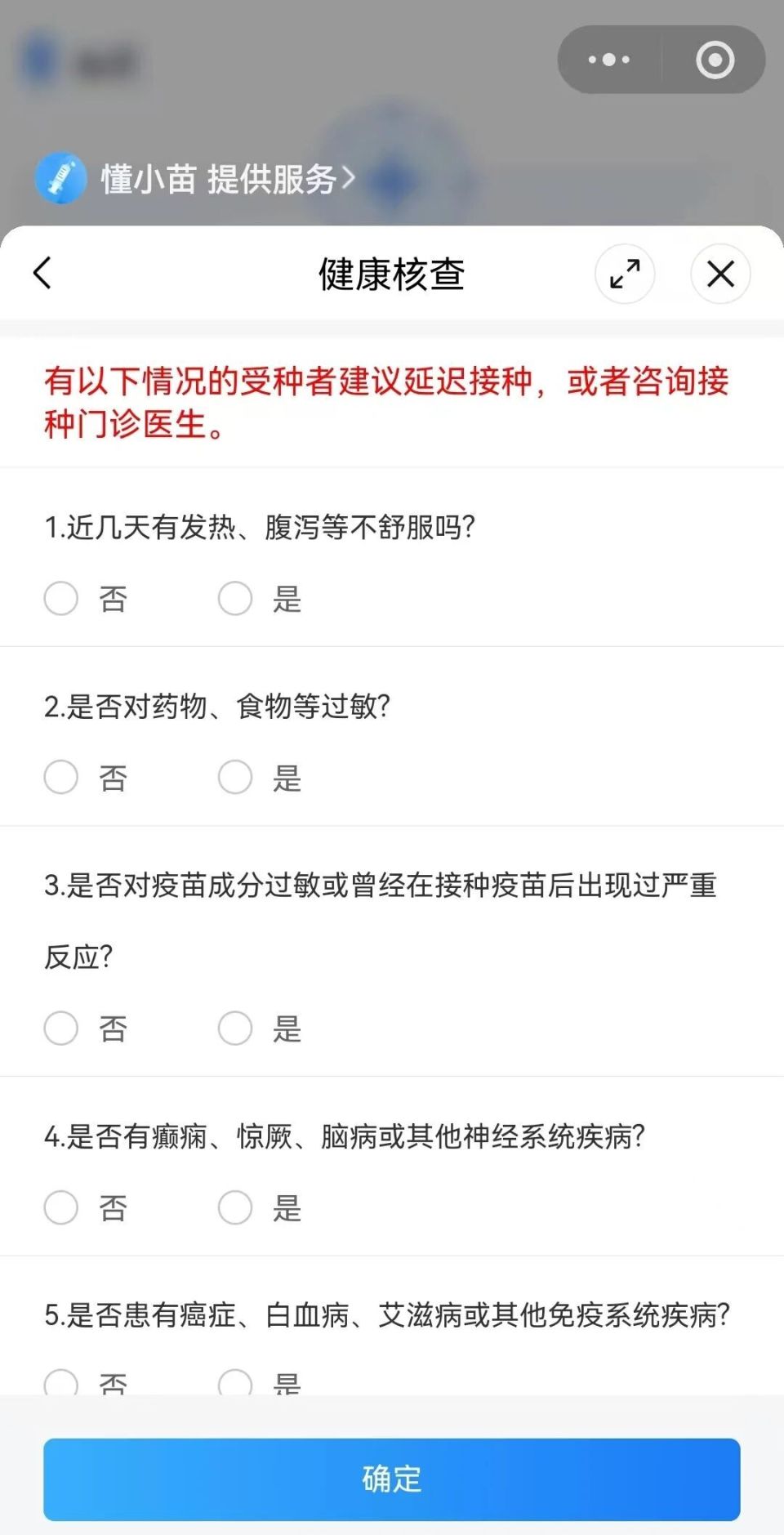This screenshot has width=784, height=1535.
Task: Select 是 for the first health question
Action: pos(235,598)
